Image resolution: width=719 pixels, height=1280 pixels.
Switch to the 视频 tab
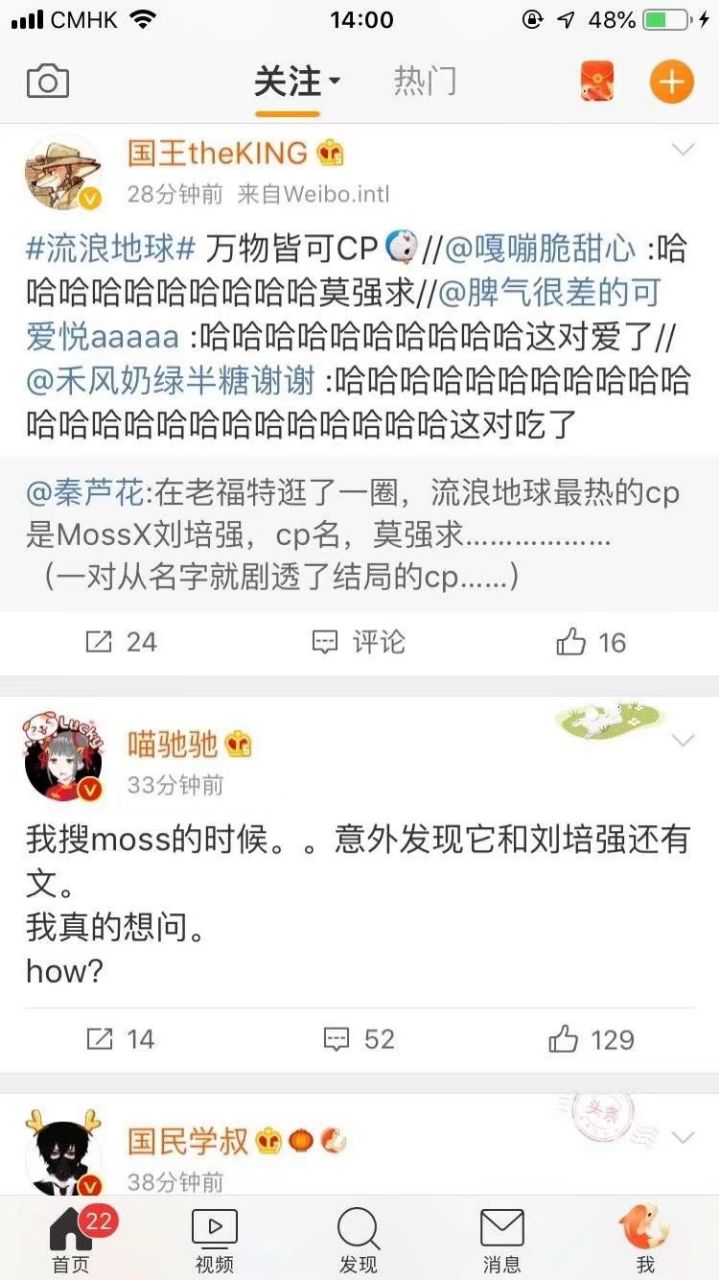(214, 1239)
